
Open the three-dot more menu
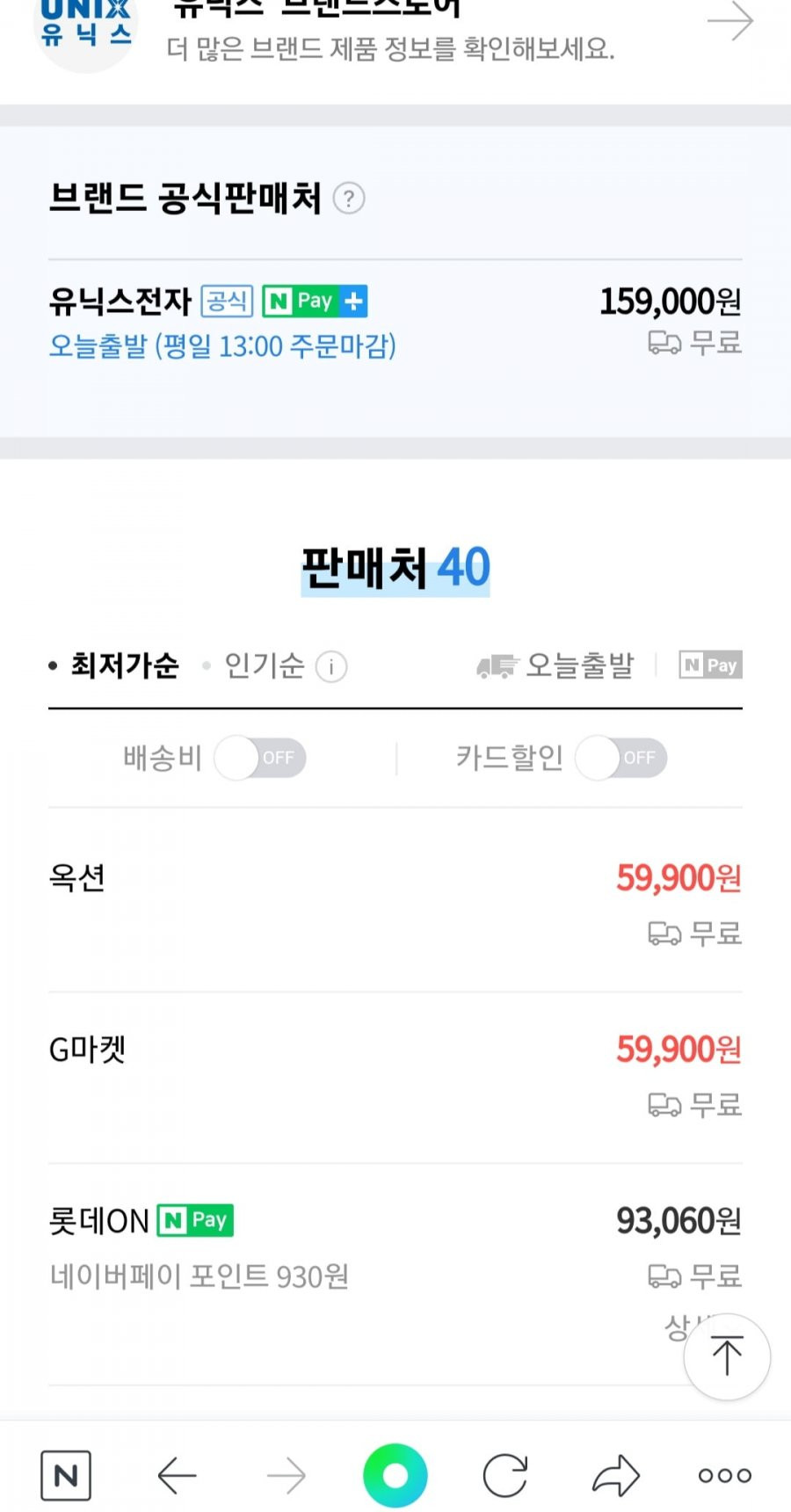tap(725, 1475)
